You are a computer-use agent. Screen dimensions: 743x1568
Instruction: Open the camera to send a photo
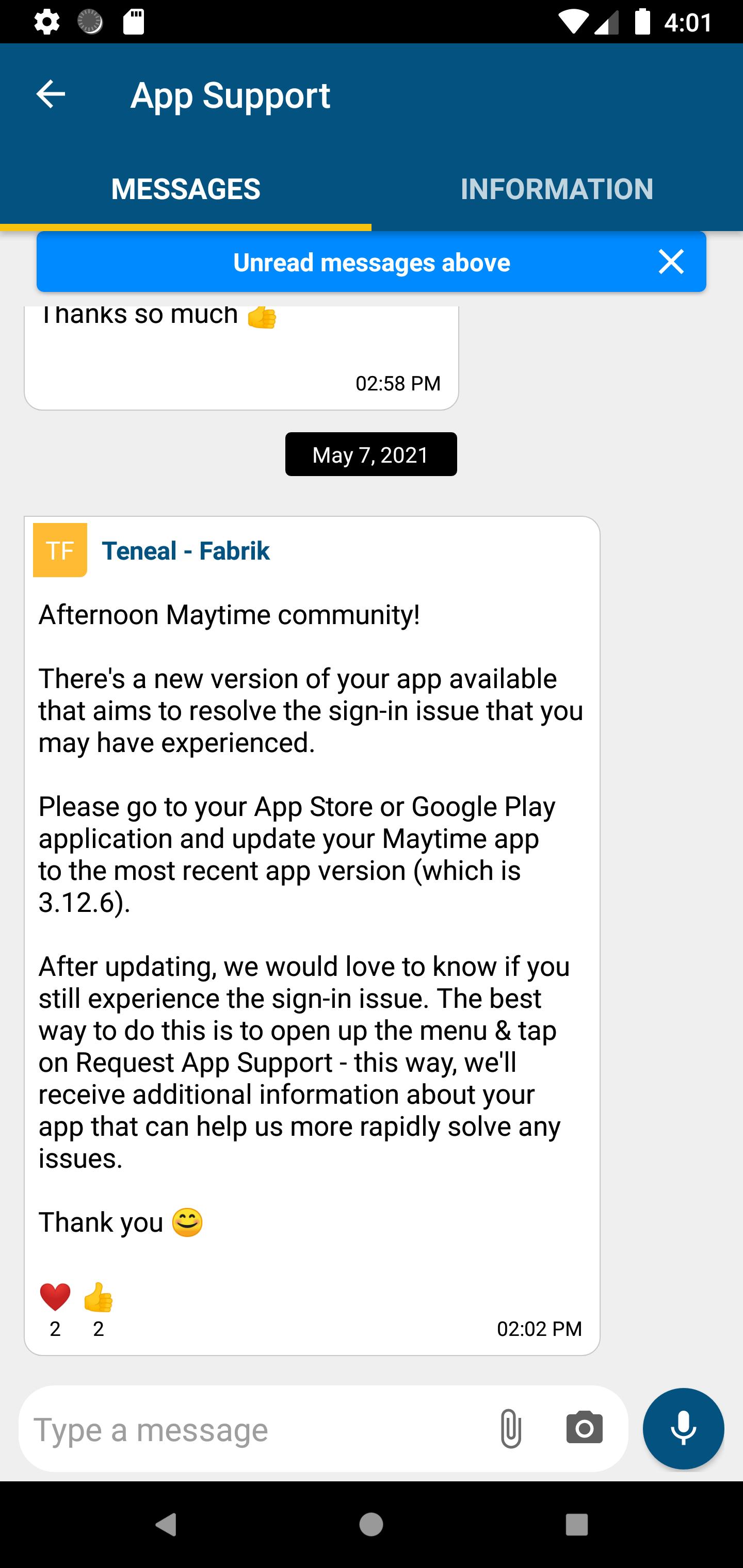[584, 1428]
